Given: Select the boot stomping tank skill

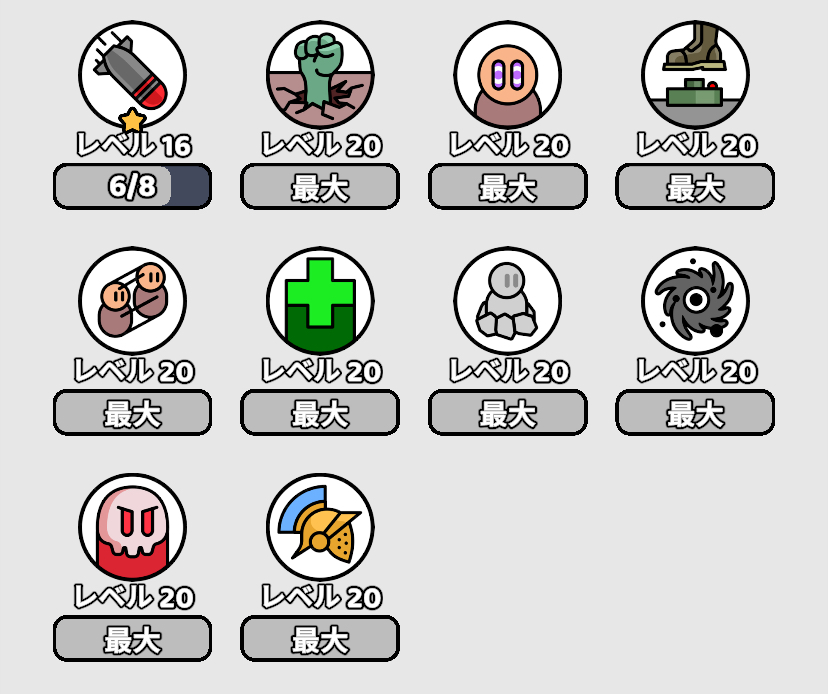Looking at the screenshot, I should (x=695, y=75).
